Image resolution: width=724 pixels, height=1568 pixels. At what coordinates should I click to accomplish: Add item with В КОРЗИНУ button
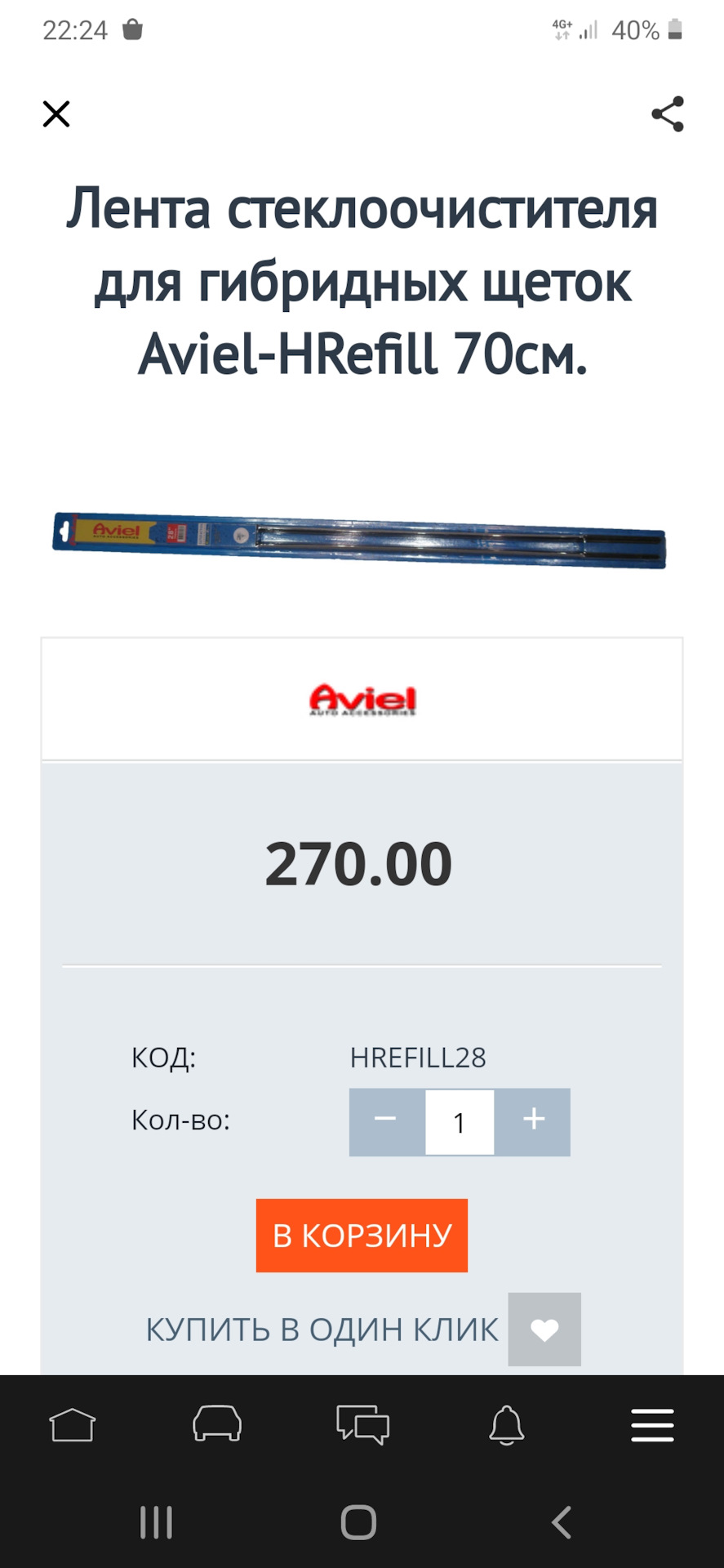(x=362, y=1235)
